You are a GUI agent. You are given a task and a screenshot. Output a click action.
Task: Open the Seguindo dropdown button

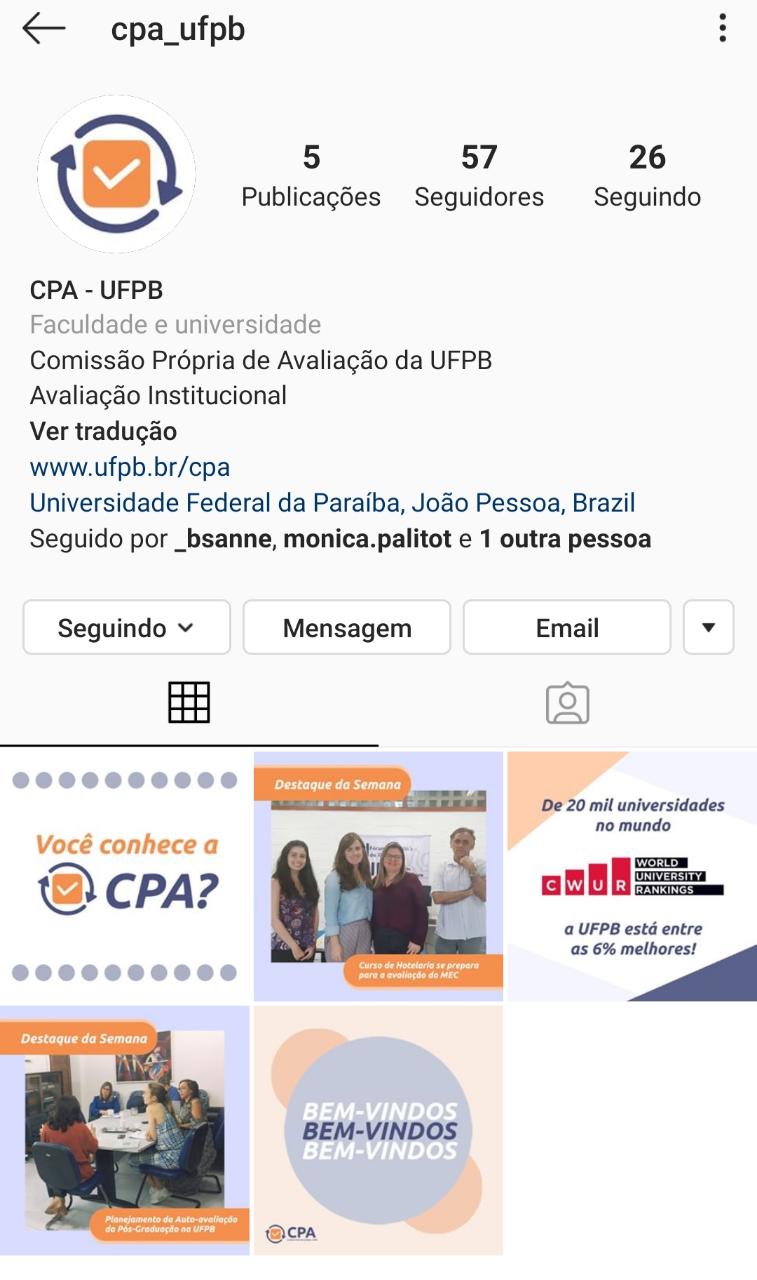pos(126,628)
